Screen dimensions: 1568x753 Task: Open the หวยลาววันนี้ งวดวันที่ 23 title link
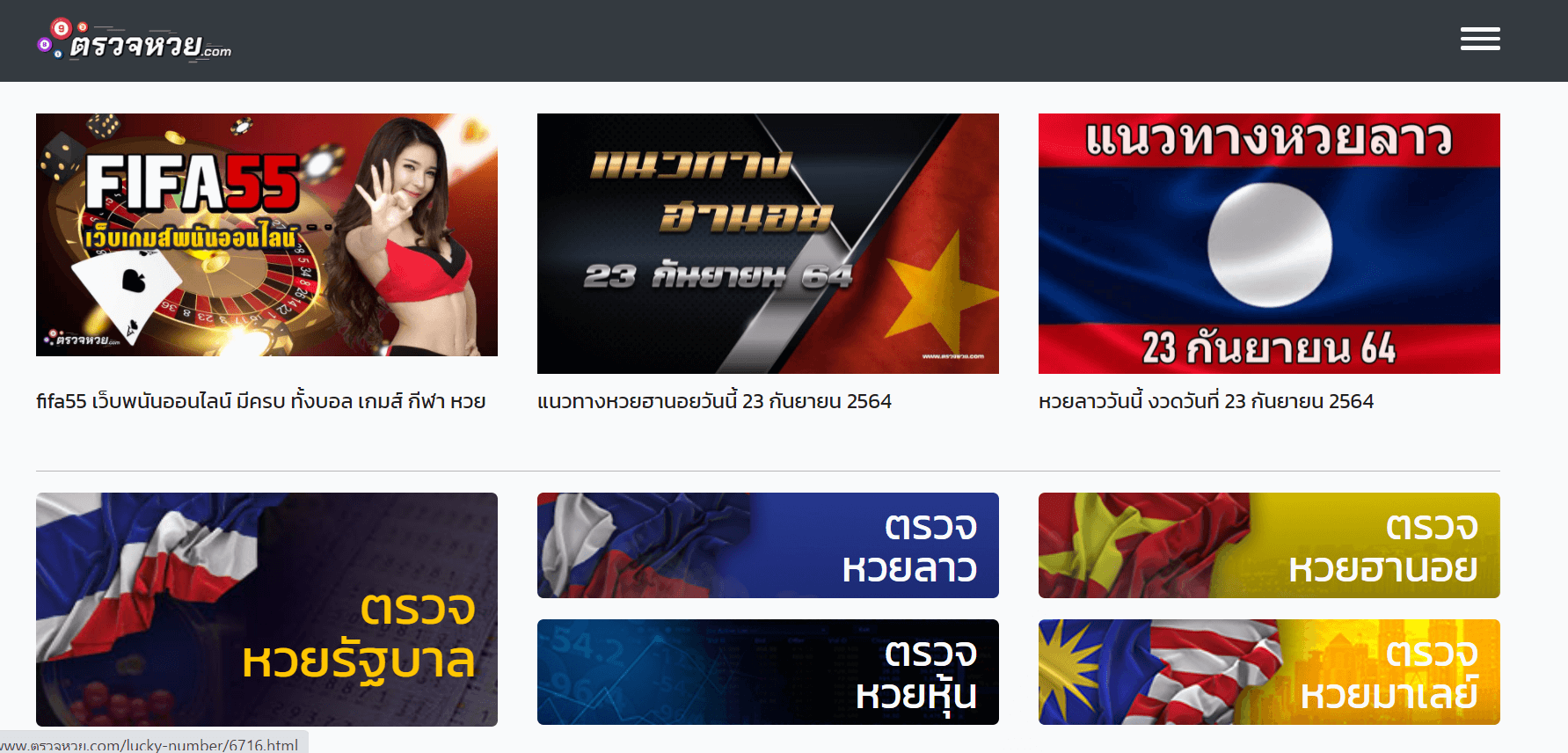click(1206, 401)
